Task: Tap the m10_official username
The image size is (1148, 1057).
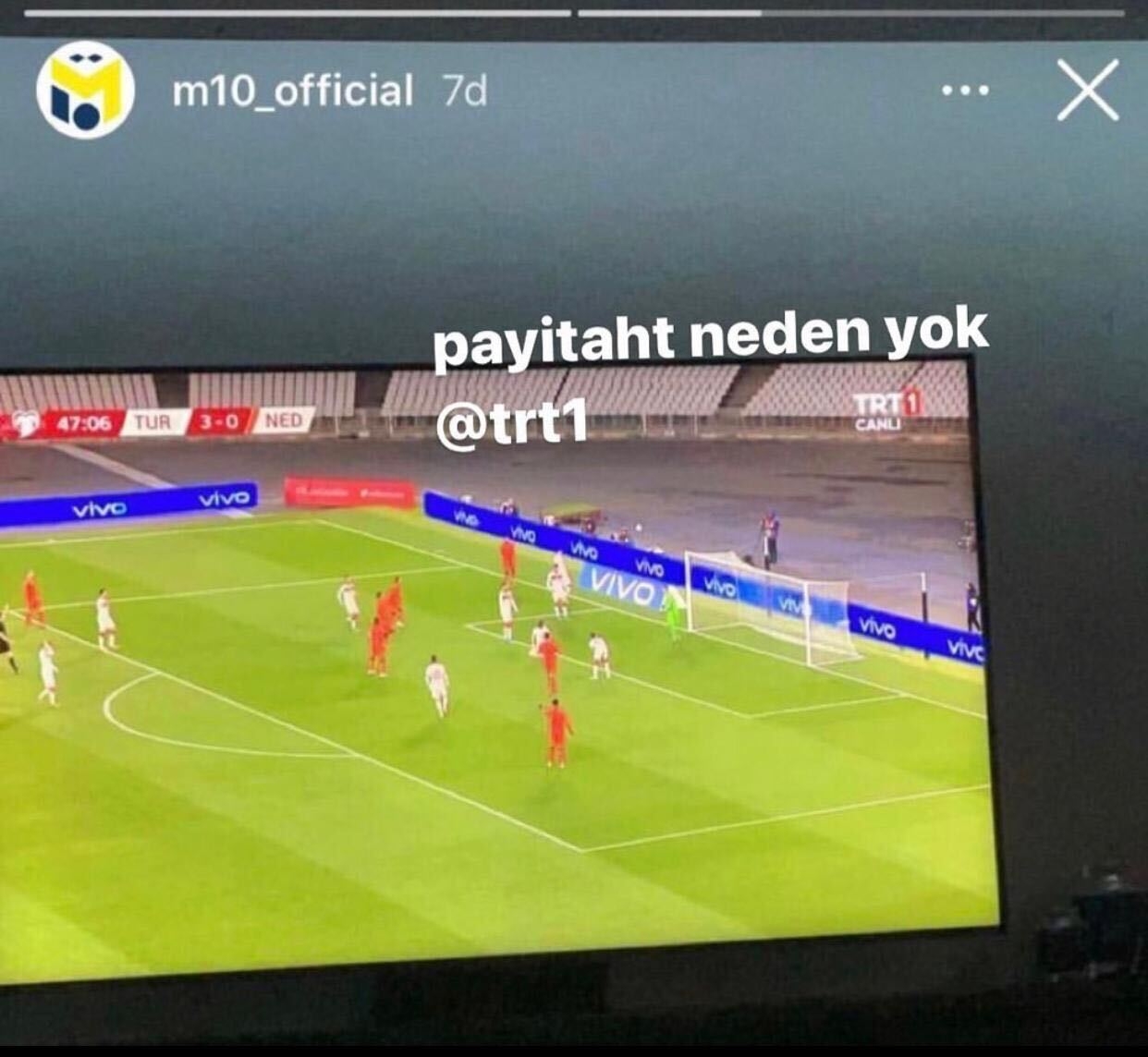Action: pyautogui.click(x=292, y=91)
